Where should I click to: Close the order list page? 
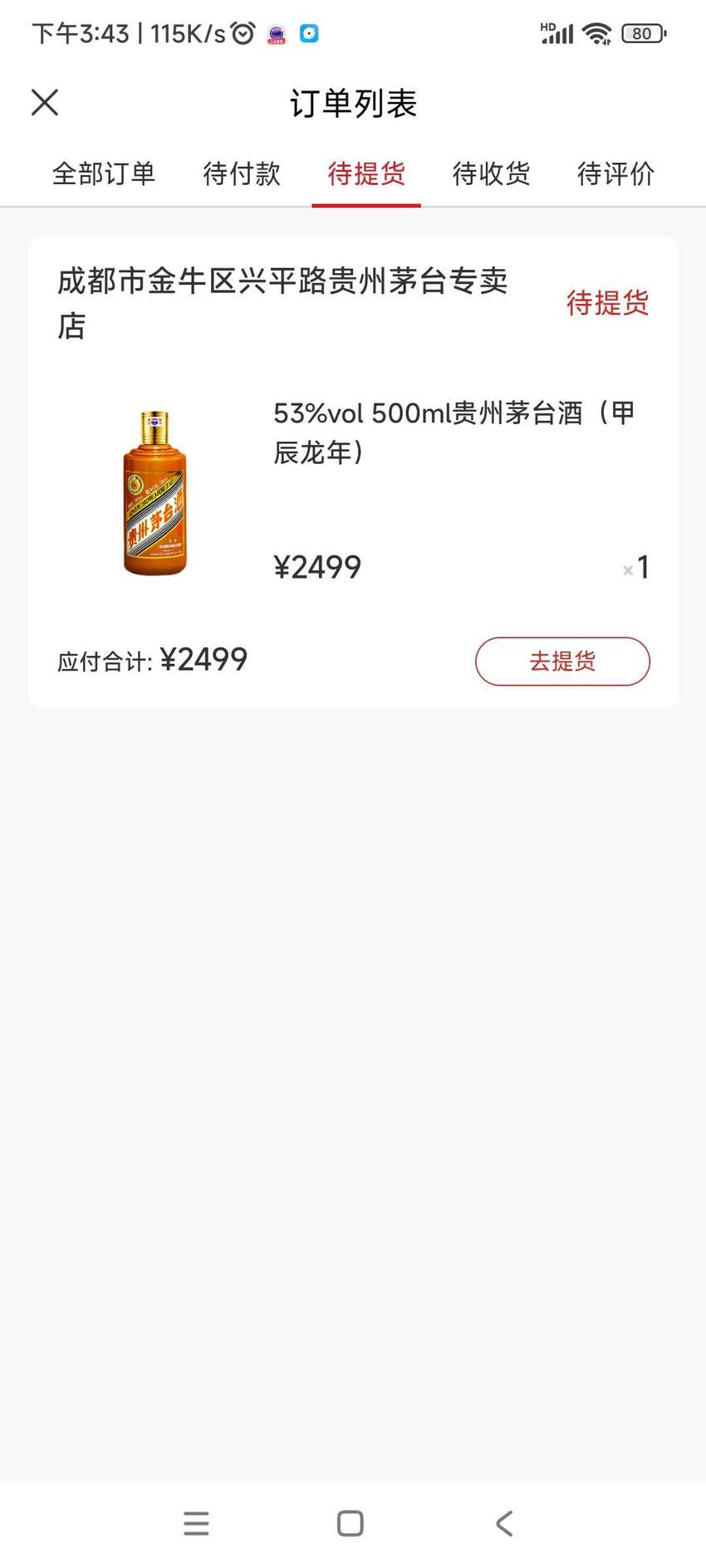pyautogui.click(x=45, y=103)
